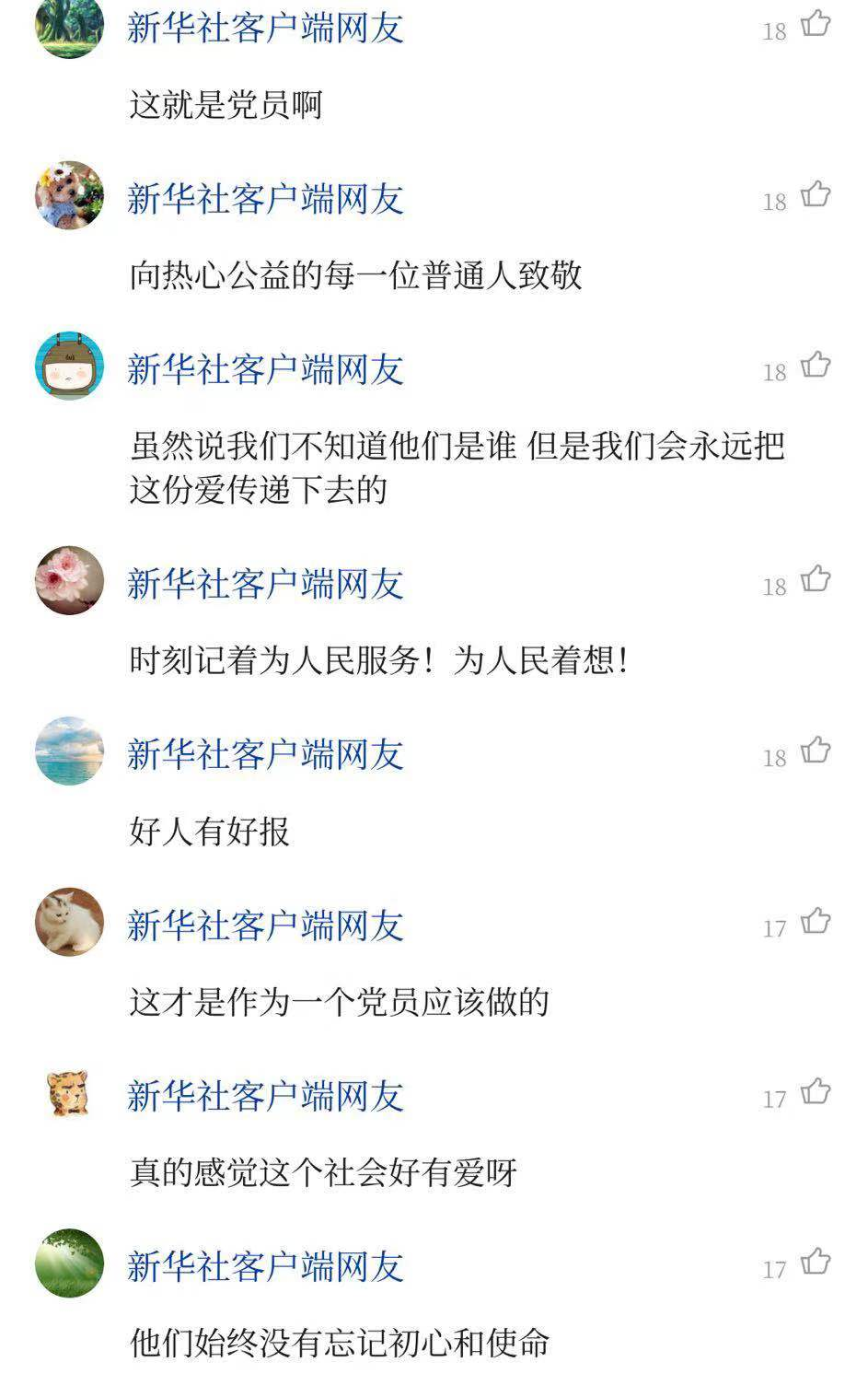Like the comment "时刻记着为人民服务"

coord(816,579)
